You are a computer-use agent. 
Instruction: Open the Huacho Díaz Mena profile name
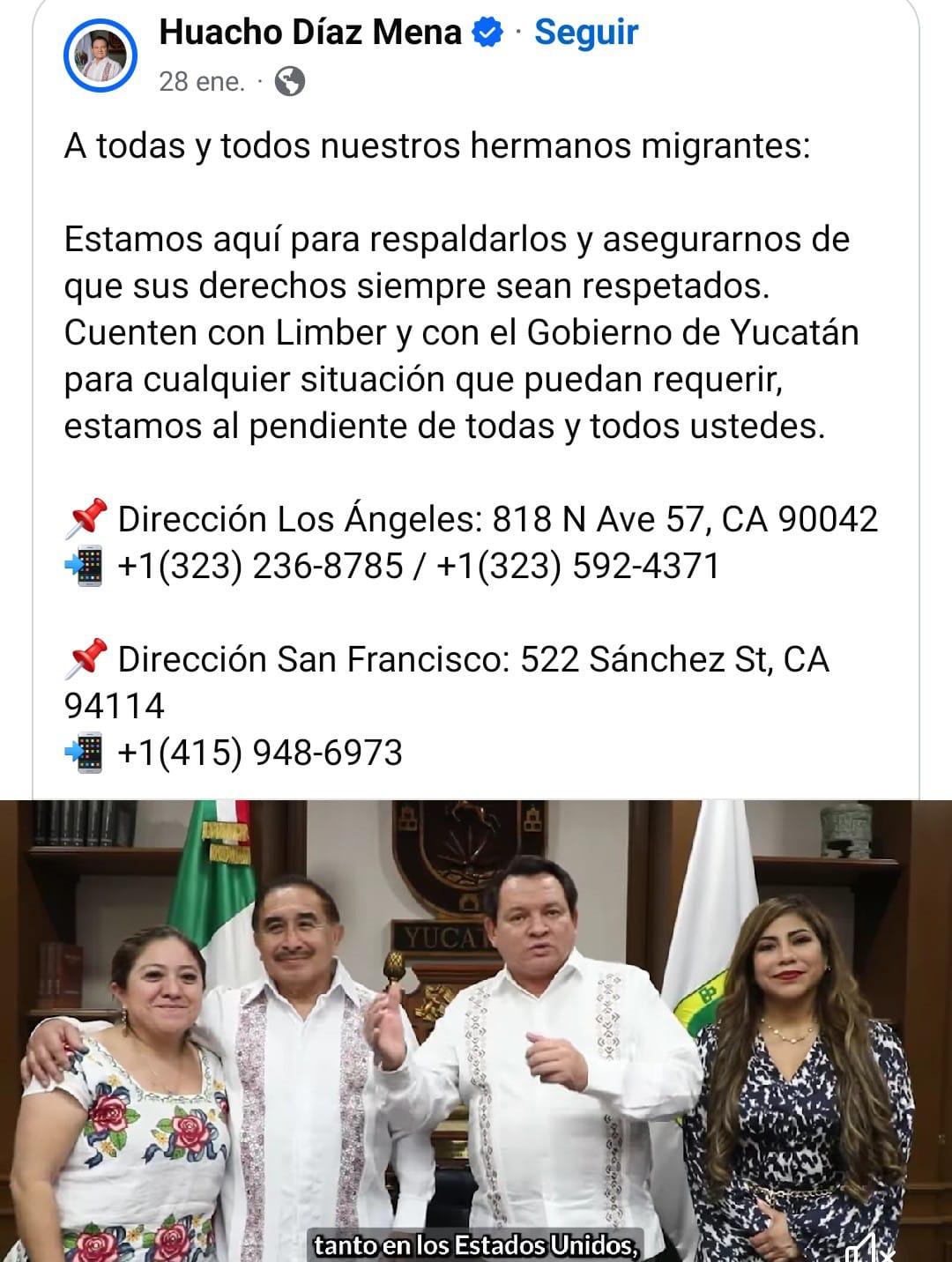pos(310,33)
